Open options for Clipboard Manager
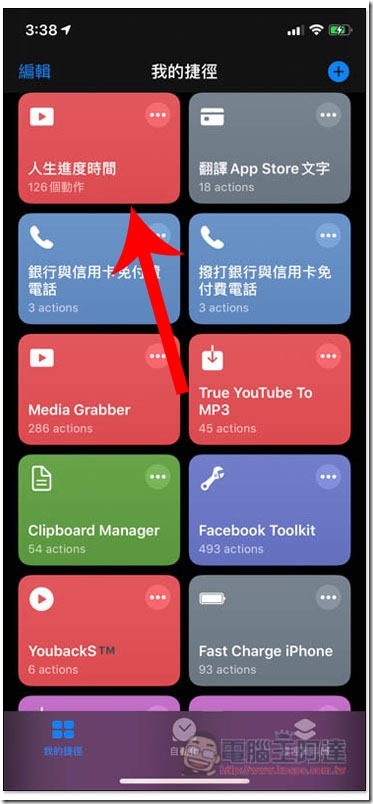373x804 pixels. point(158,477)
